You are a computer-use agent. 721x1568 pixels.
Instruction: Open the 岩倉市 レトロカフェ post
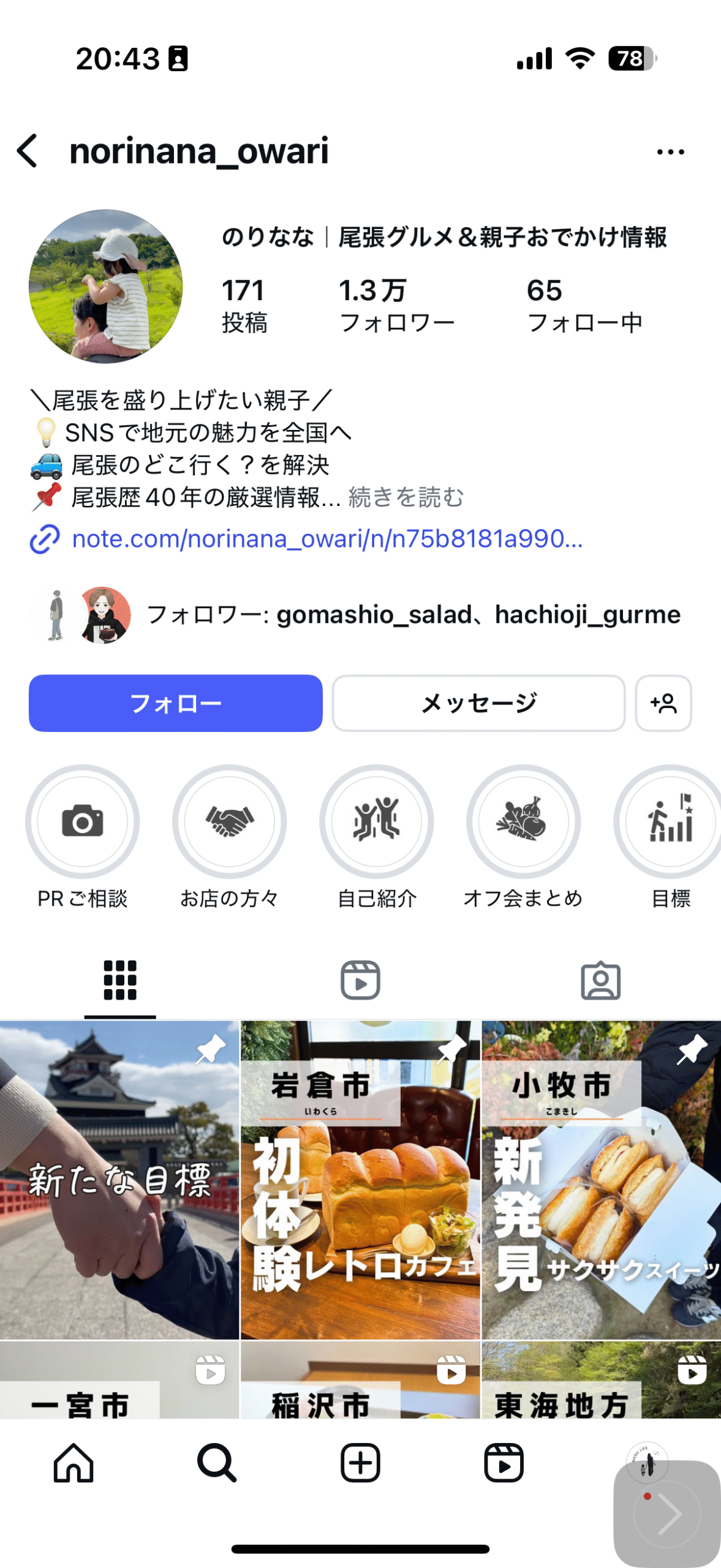coord(360,1179)
